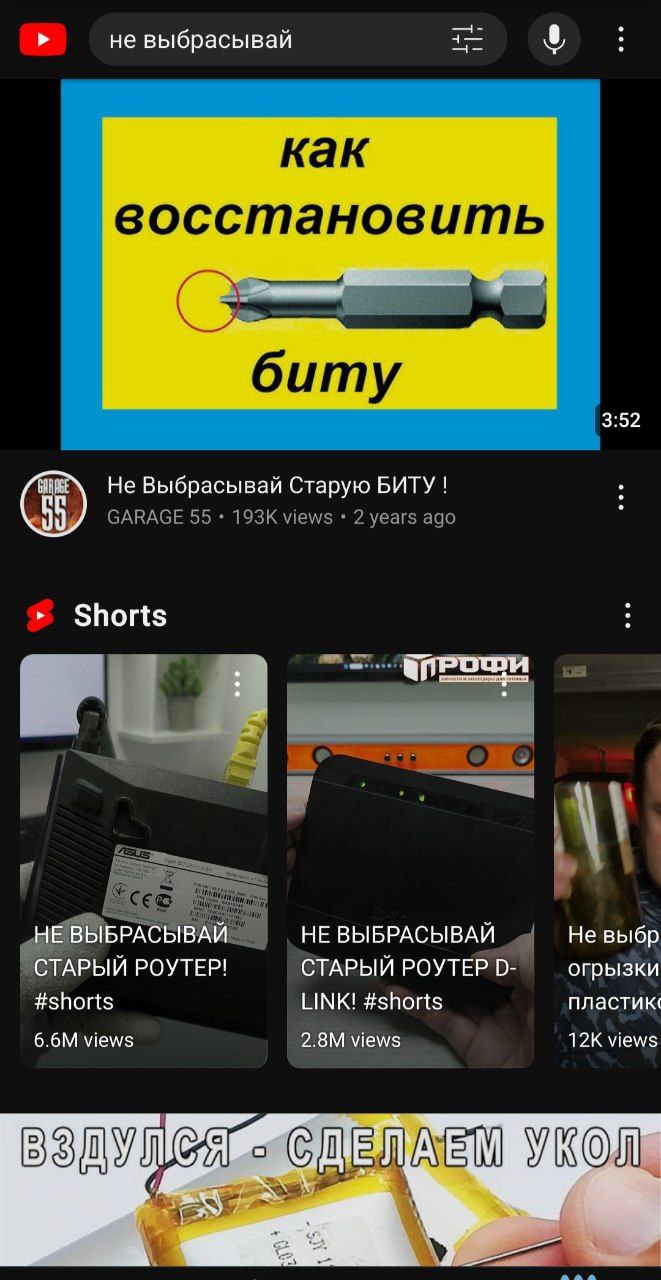The height and width of the screenshot is (1280, 661).
Task: Play the 'как восстановить биту' video
Action: pyautogui.click(x=330, y=264)
